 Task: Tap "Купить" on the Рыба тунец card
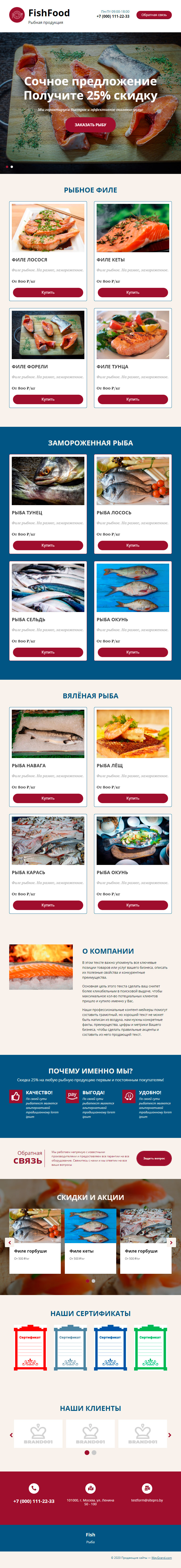click(48, 545)
